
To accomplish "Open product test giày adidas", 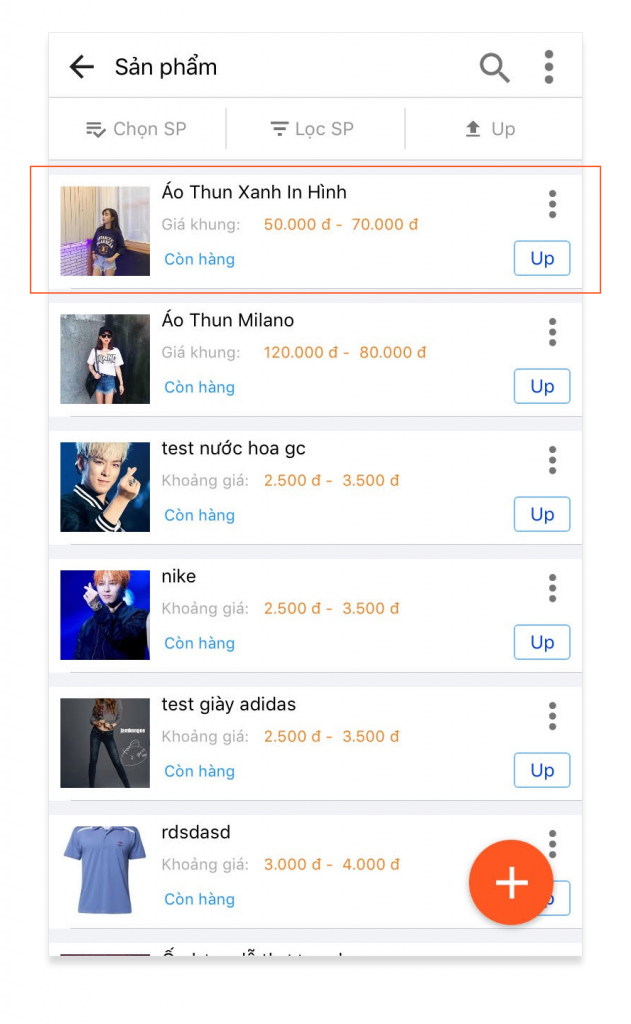I will click(x=229, y=705).
